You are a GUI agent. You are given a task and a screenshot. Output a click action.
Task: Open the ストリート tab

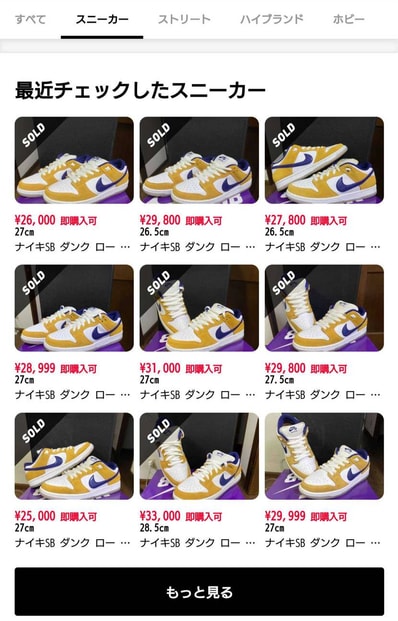(184, 19)
